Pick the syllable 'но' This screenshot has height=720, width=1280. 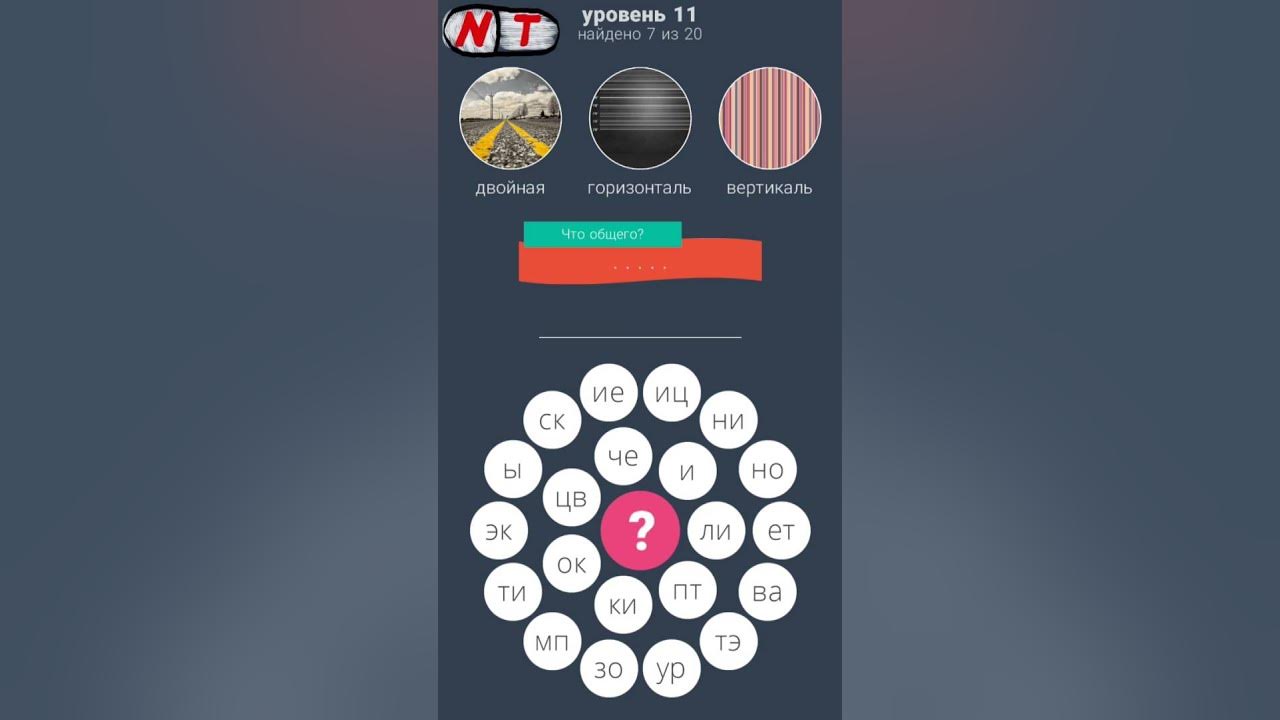pos(767,469)
